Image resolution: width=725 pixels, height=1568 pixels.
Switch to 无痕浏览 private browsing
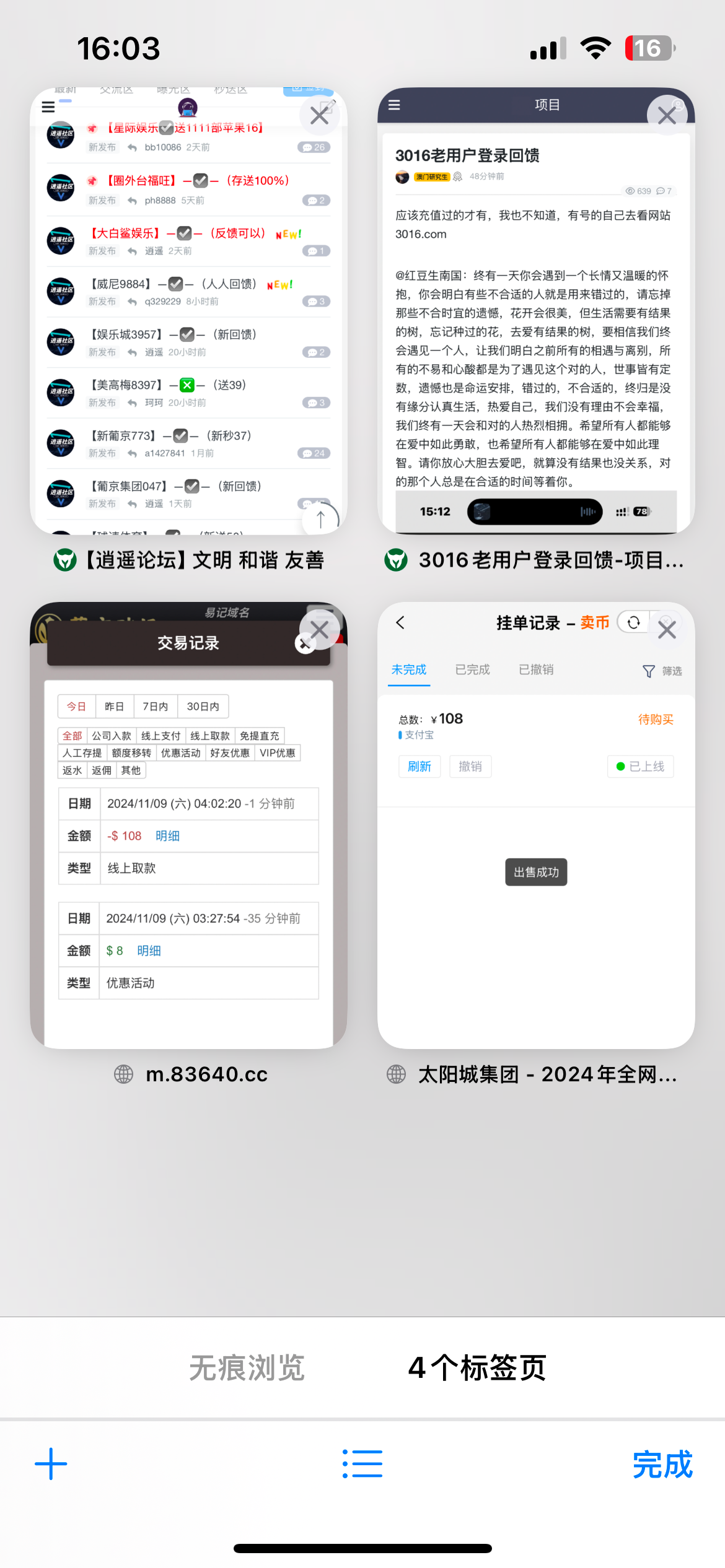247,1367
